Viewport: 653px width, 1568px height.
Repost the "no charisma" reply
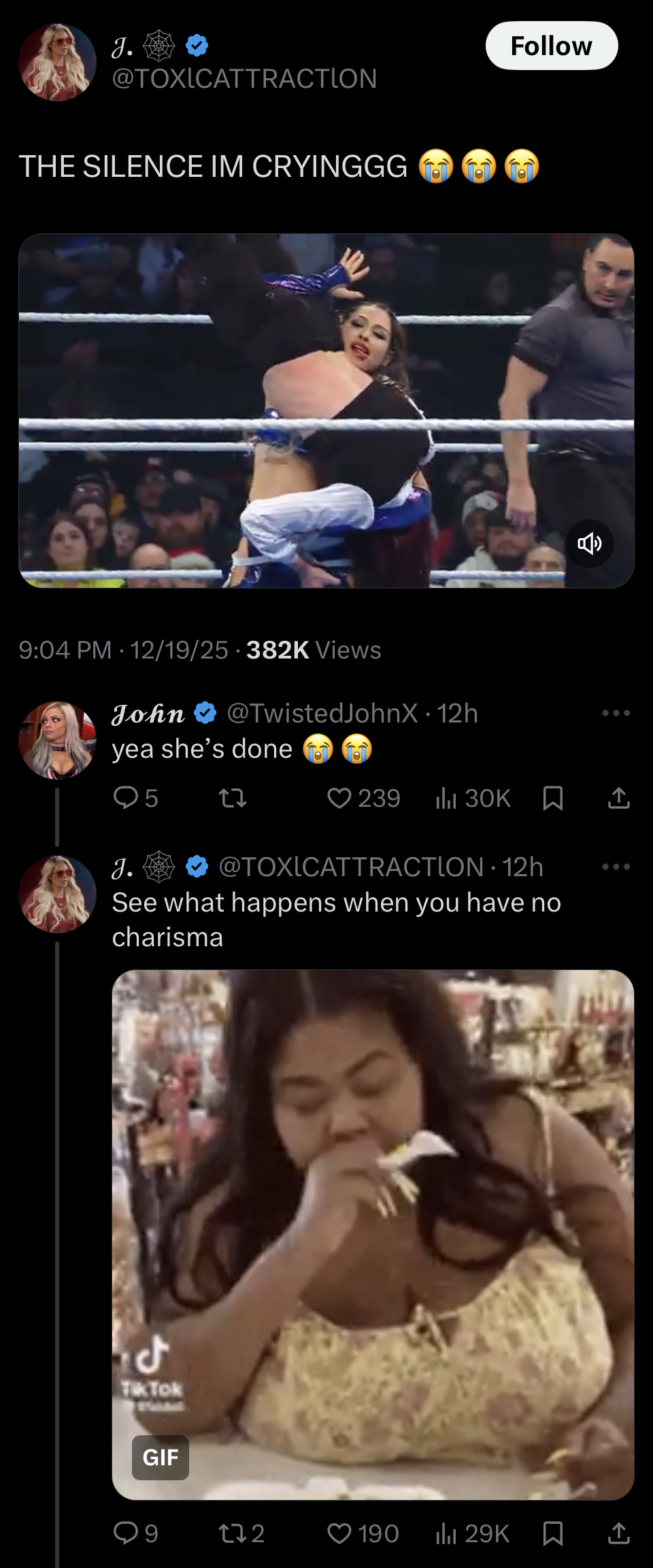coord(233,1533)
